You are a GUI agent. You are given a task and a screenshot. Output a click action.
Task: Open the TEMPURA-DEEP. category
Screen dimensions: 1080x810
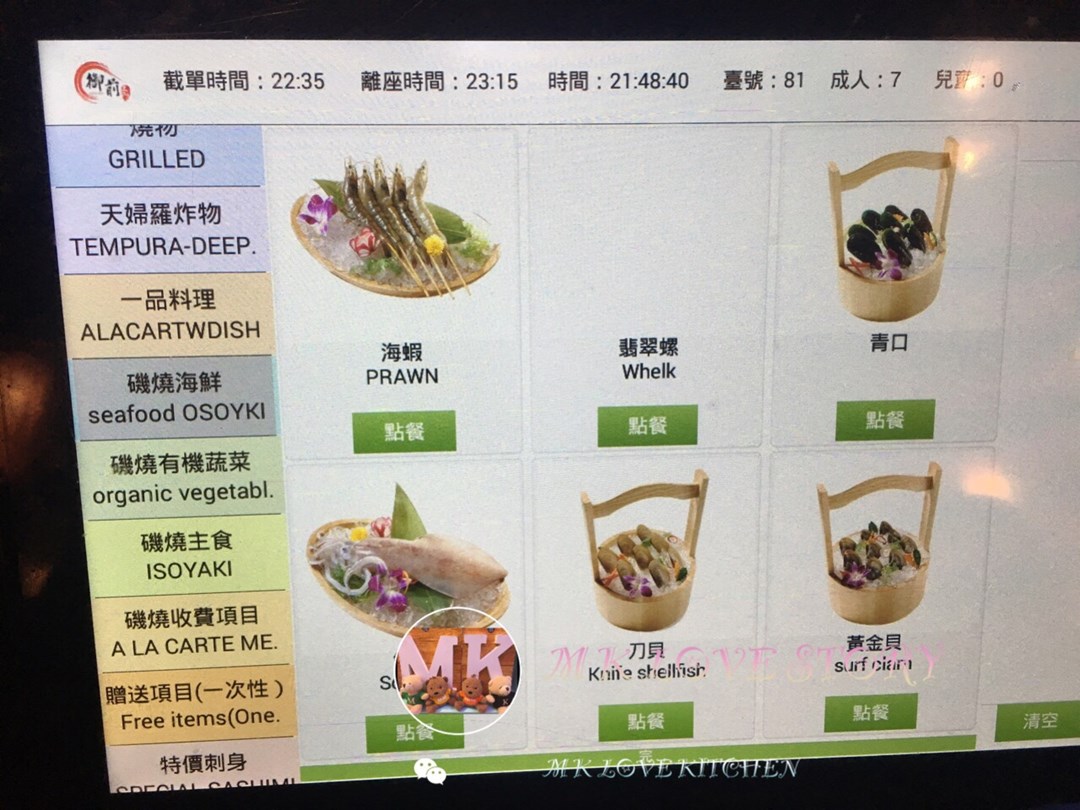tap(160, 231)
